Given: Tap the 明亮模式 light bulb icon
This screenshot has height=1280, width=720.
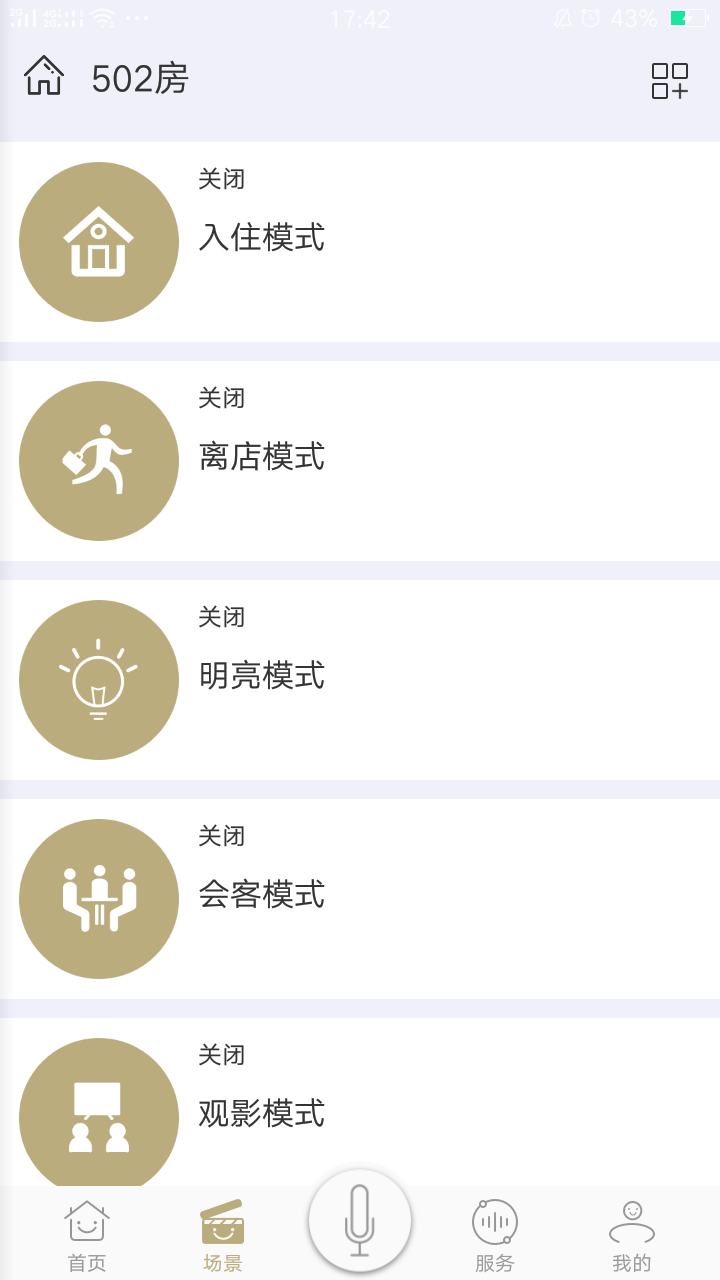Looking at the screenshot, I should click(98, 679).
